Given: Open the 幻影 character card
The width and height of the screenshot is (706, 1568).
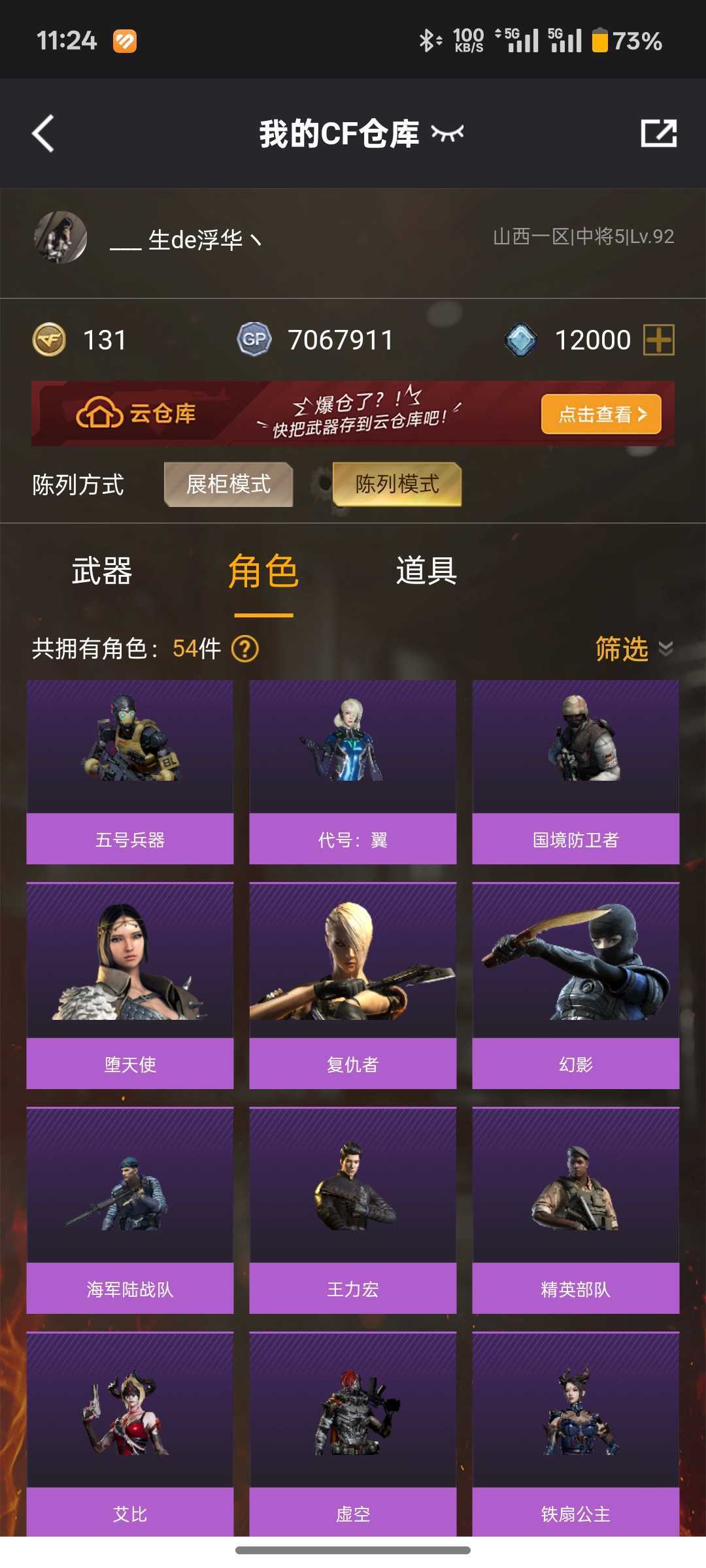Looking at the screenshot, I should pyautogui.click(x=576, y=985).
